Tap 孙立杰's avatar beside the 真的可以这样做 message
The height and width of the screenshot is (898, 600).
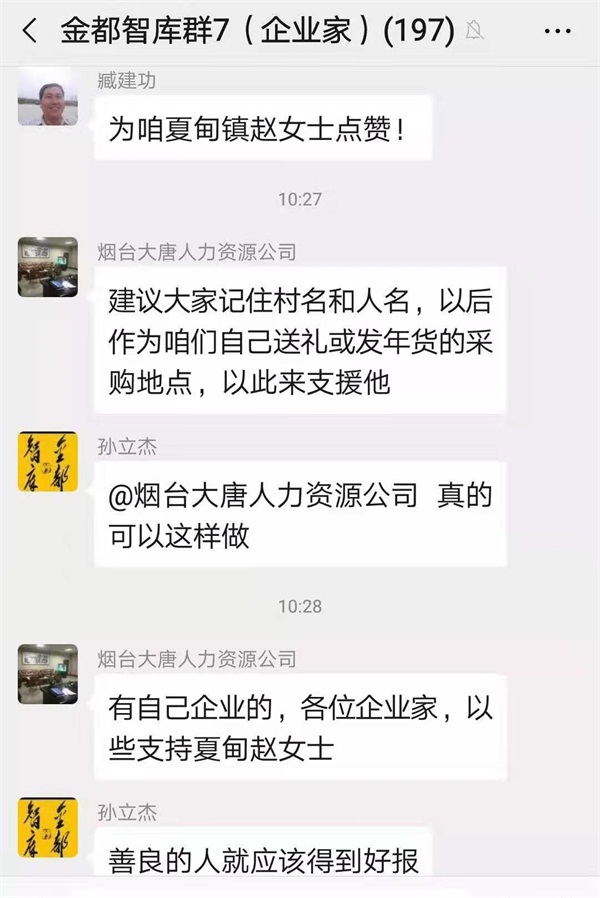point(47,461)
